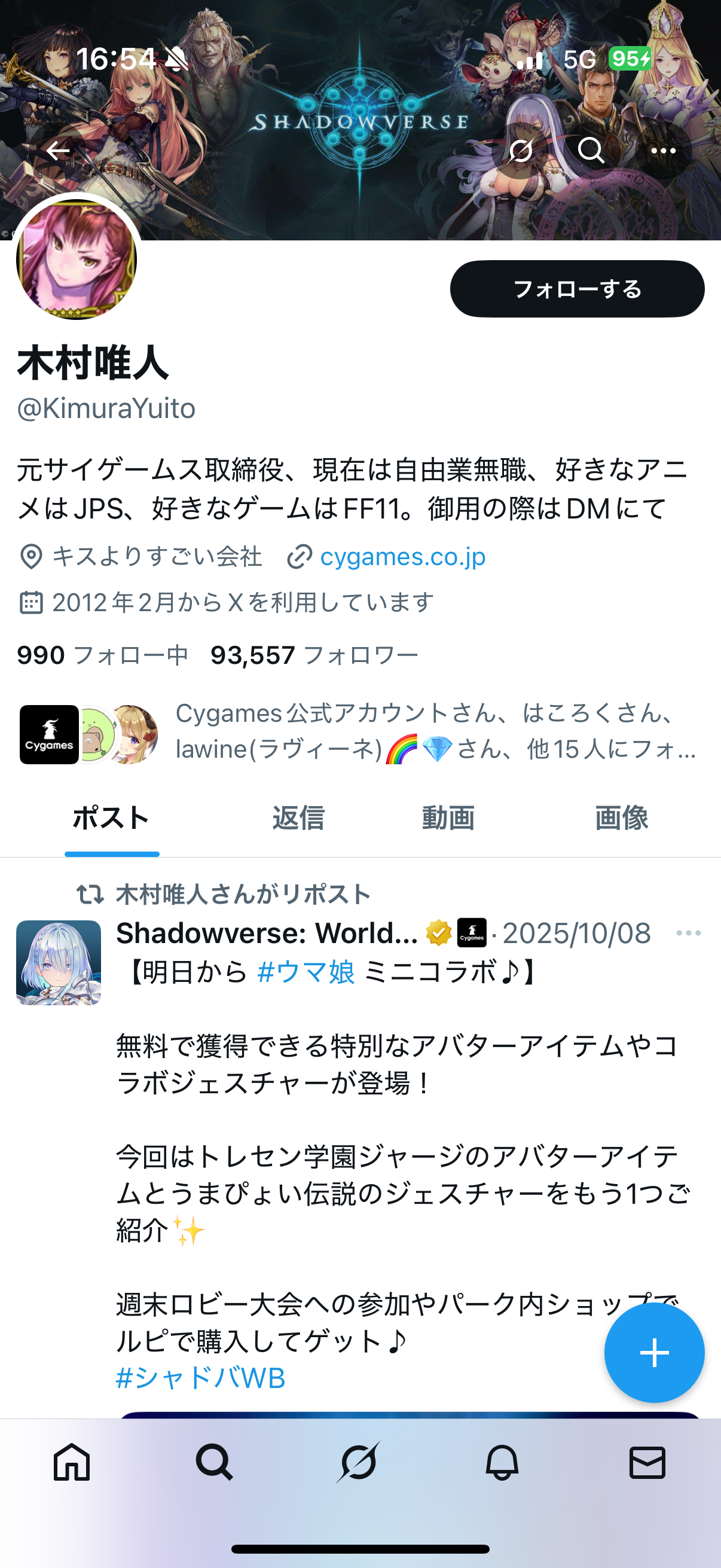
Task: Switch to the 返信 tab
Action: [298, 818]
